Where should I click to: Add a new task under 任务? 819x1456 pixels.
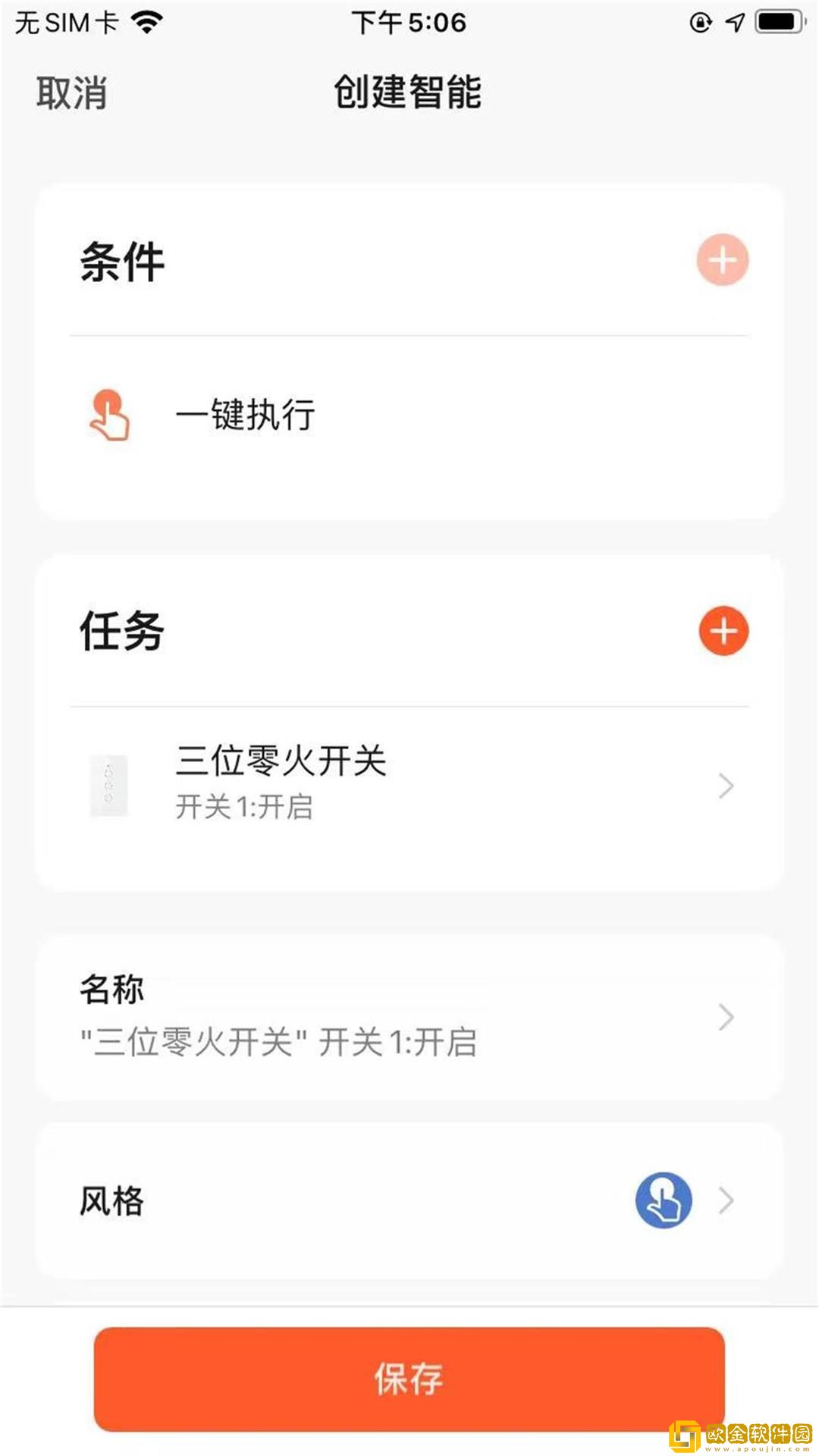pyautogui.click(x=723, y=631)
